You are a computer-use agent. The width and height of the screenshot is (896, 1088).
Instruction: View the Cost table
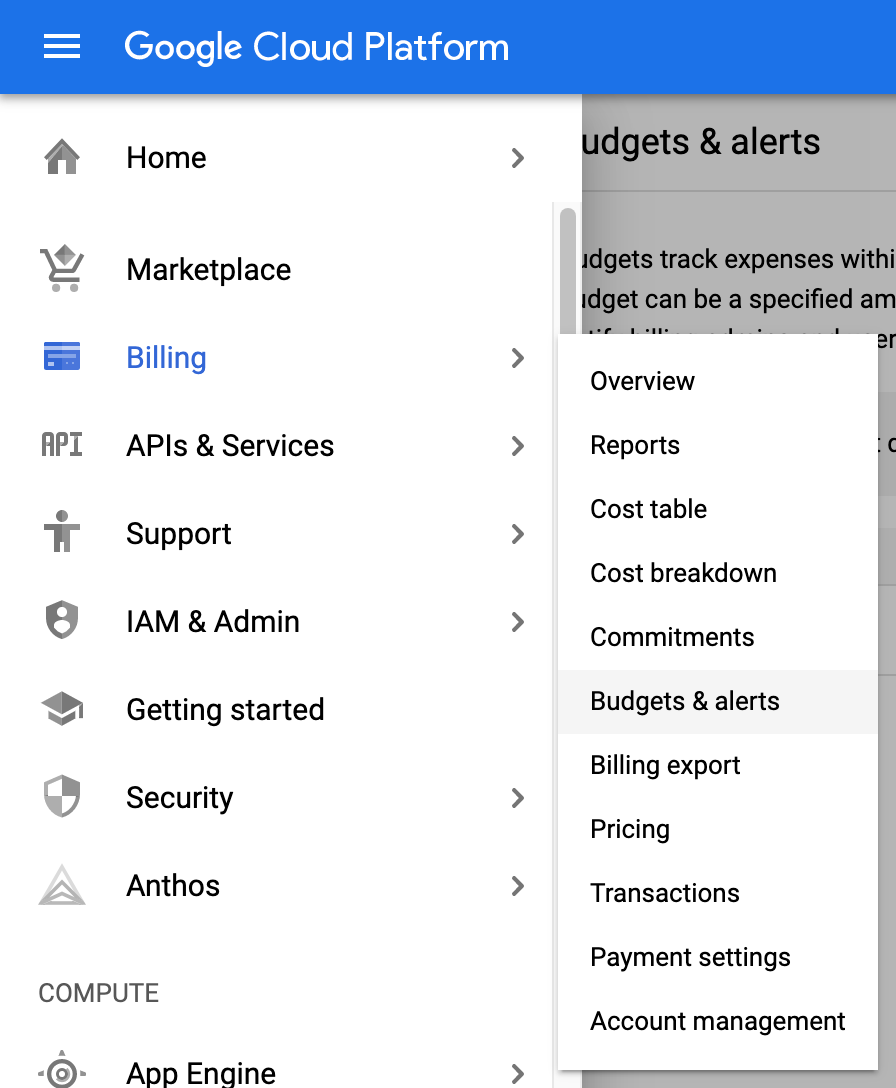(648, 509)
